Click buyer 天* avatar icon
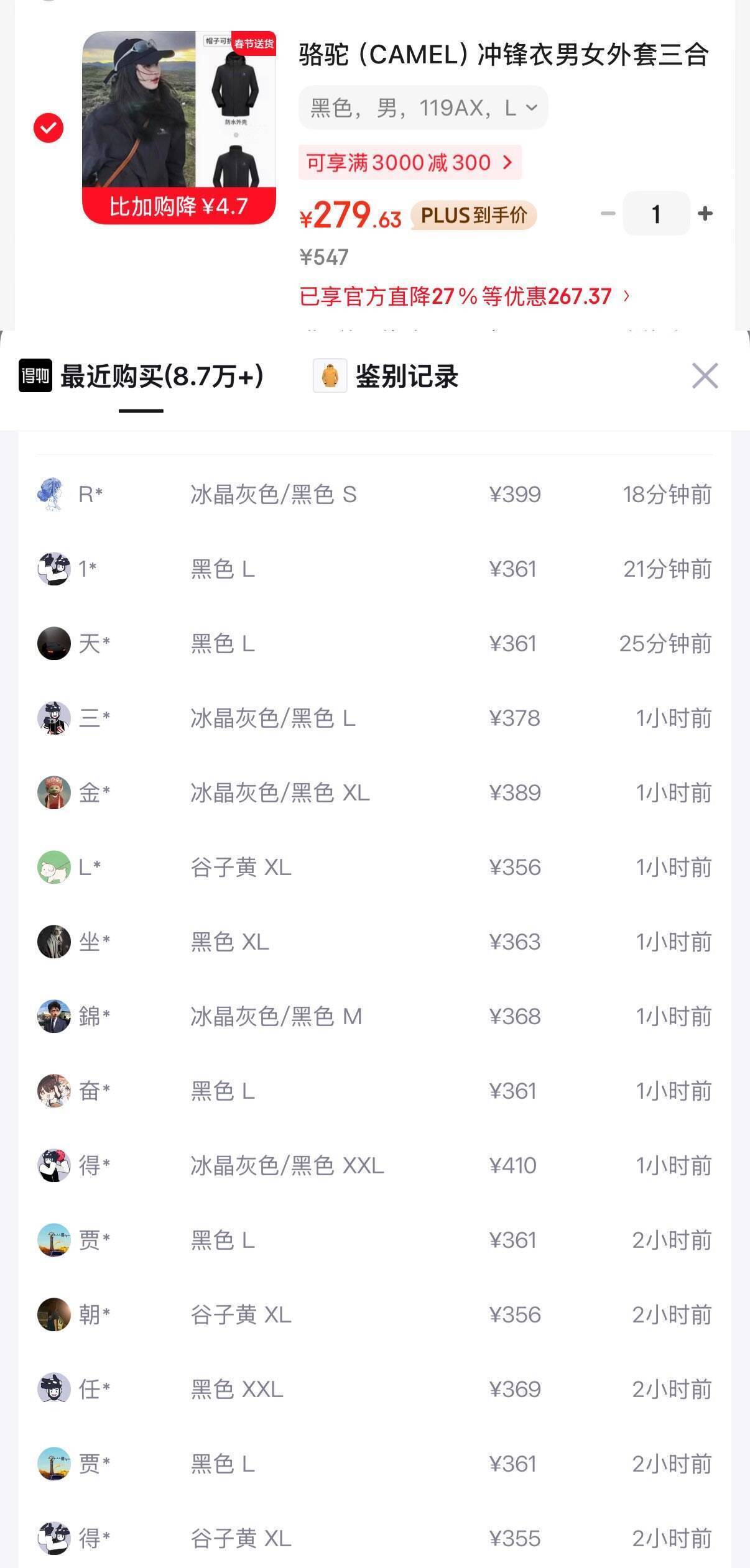The width and height of the screenshot is (750, 1568). tap(54, 644)
